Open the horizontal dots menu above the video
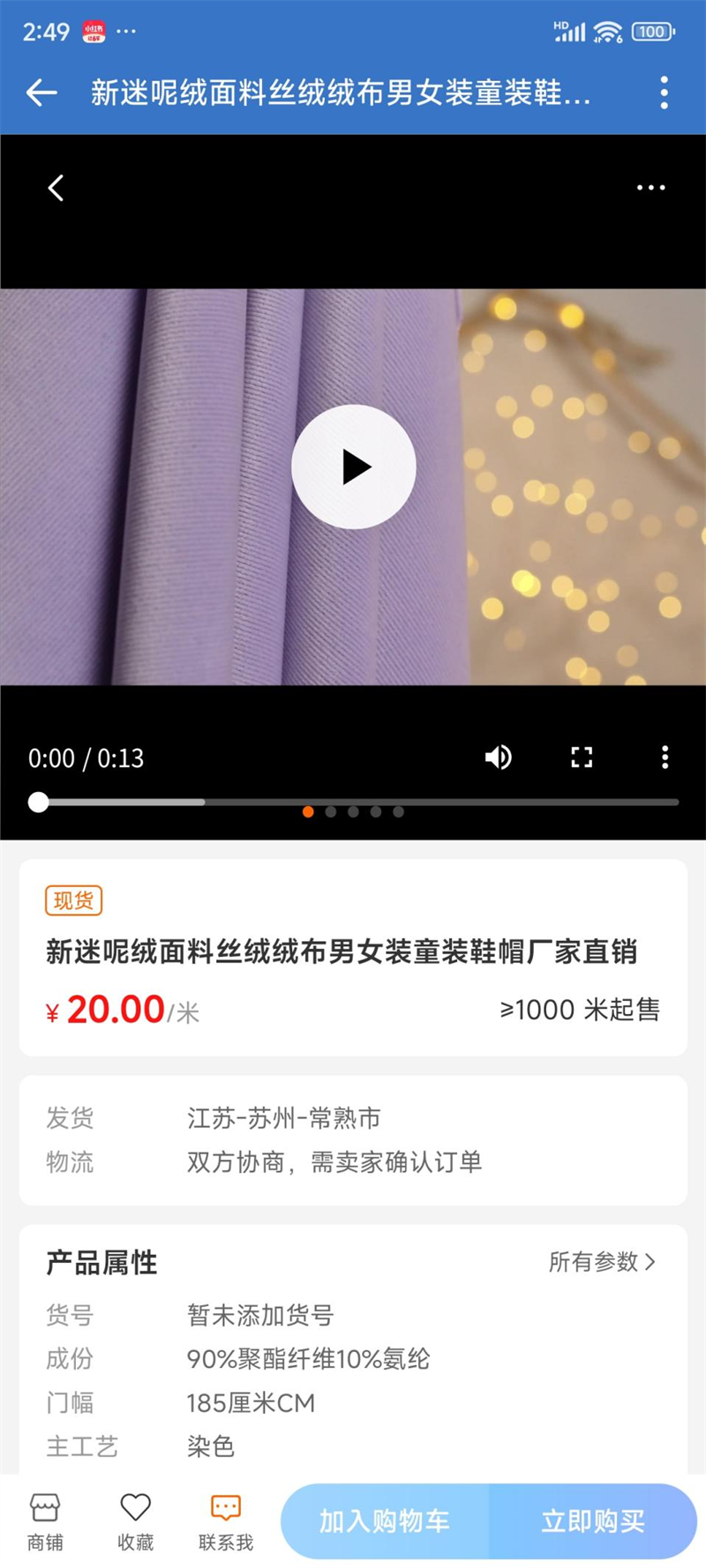Viewport: 706px width, 1568px height. coord(650,188)
